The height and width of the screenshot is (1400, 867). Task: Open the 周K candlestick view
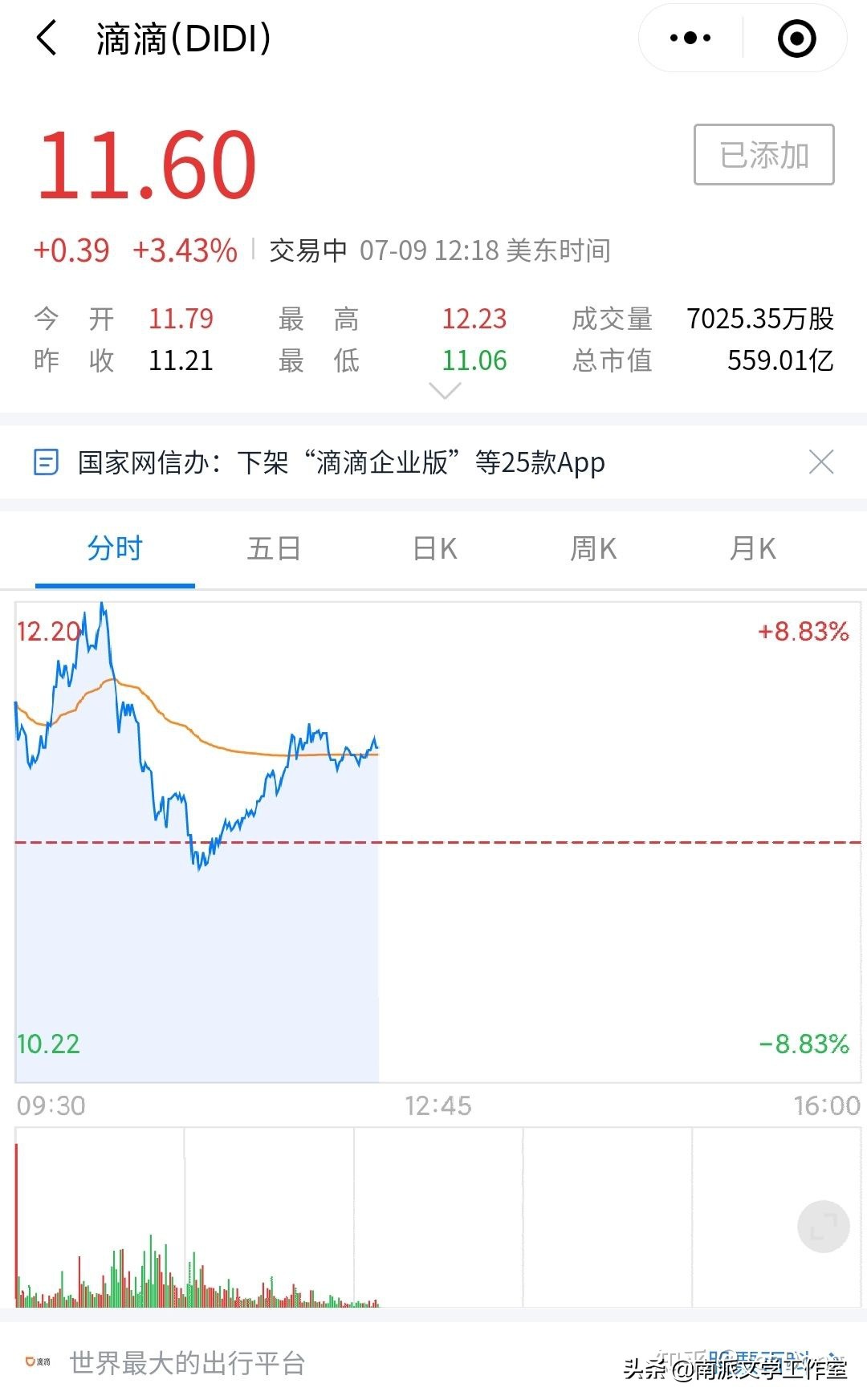point(592,548)
